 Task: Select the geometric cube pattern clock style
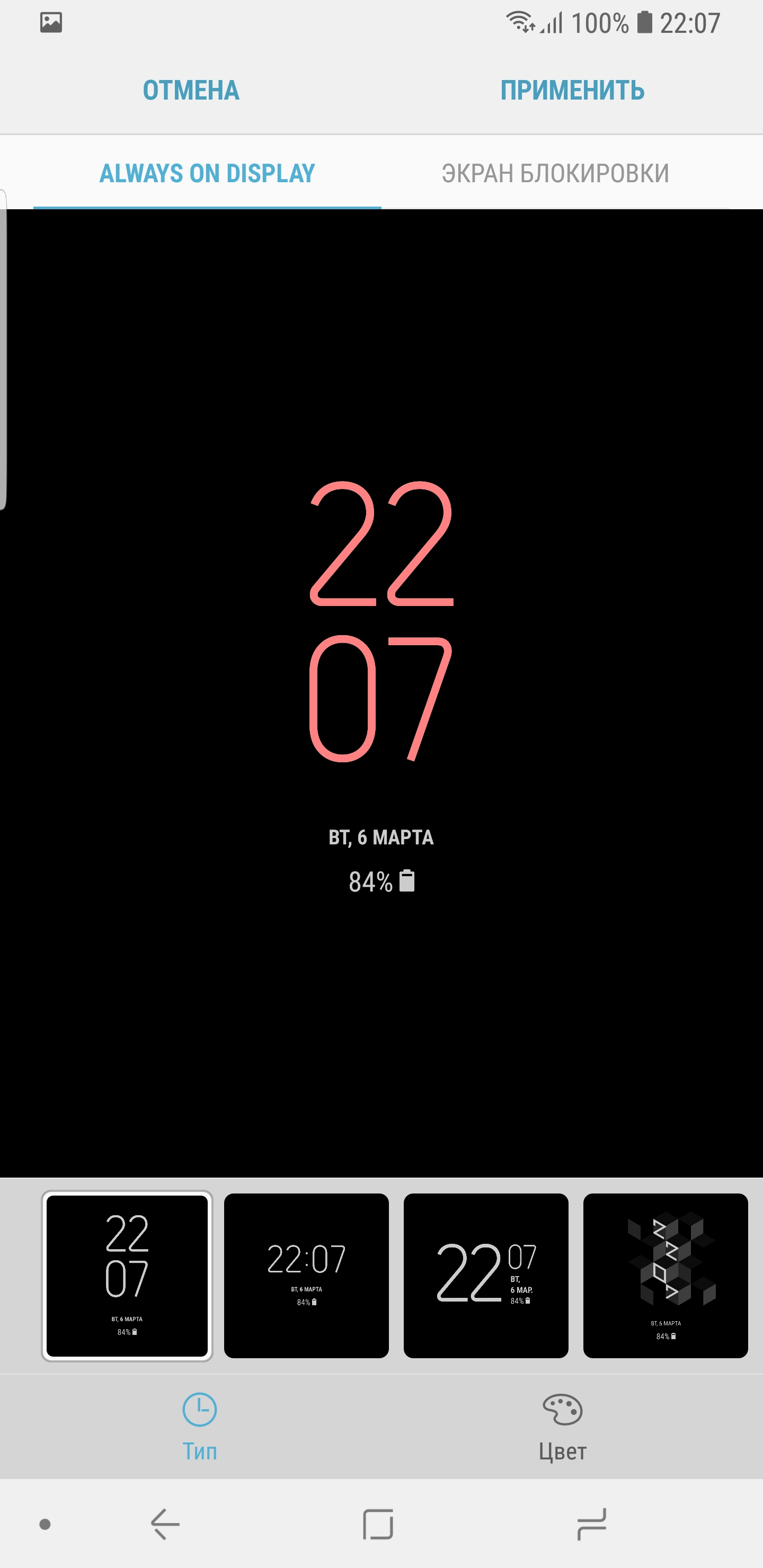[x=665, y=1275]
